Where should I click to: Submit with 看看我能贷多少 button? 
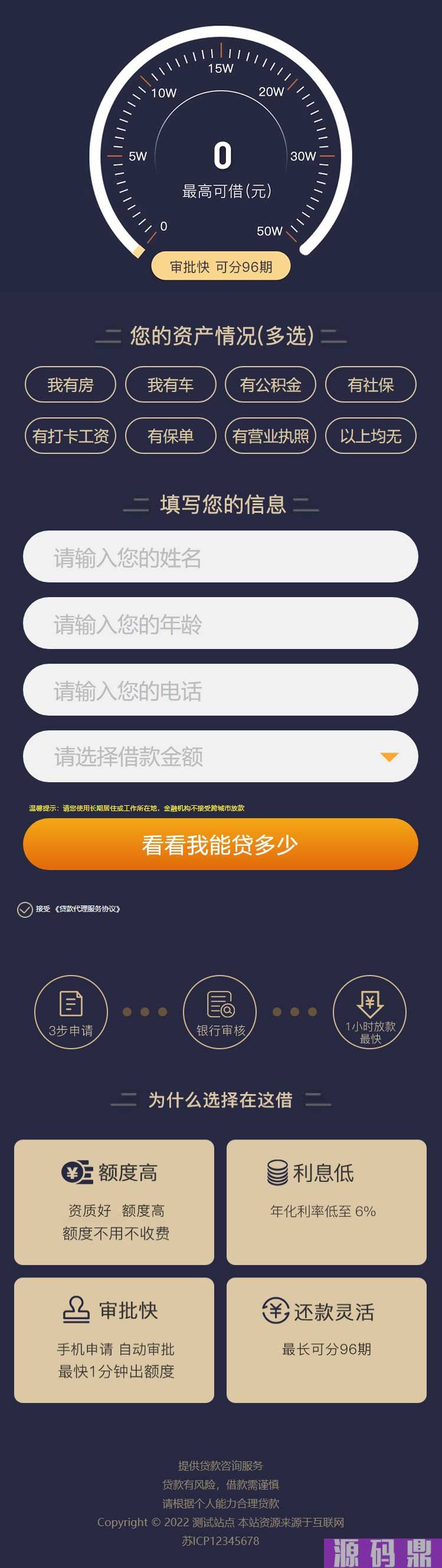[x=221, y=844]
